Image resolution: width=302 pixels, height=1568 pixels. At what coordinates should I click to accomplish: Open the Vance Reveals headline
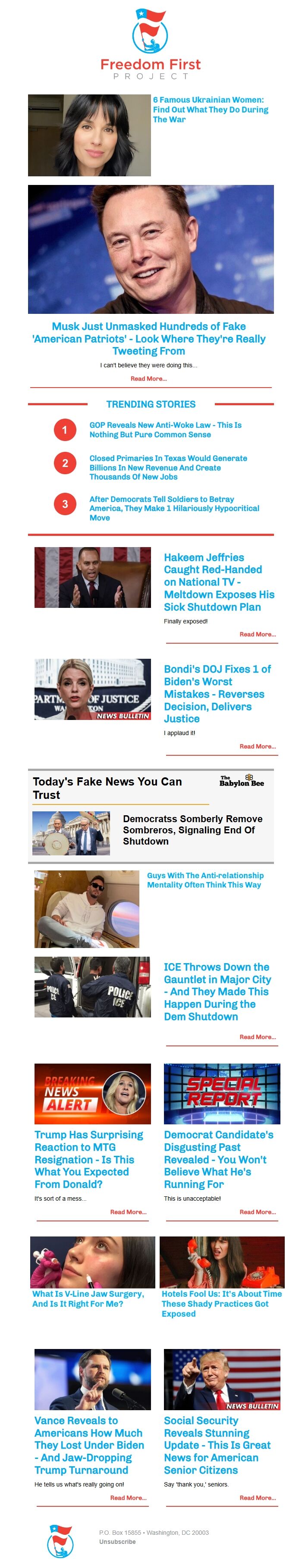click(x=89, y=1445)
